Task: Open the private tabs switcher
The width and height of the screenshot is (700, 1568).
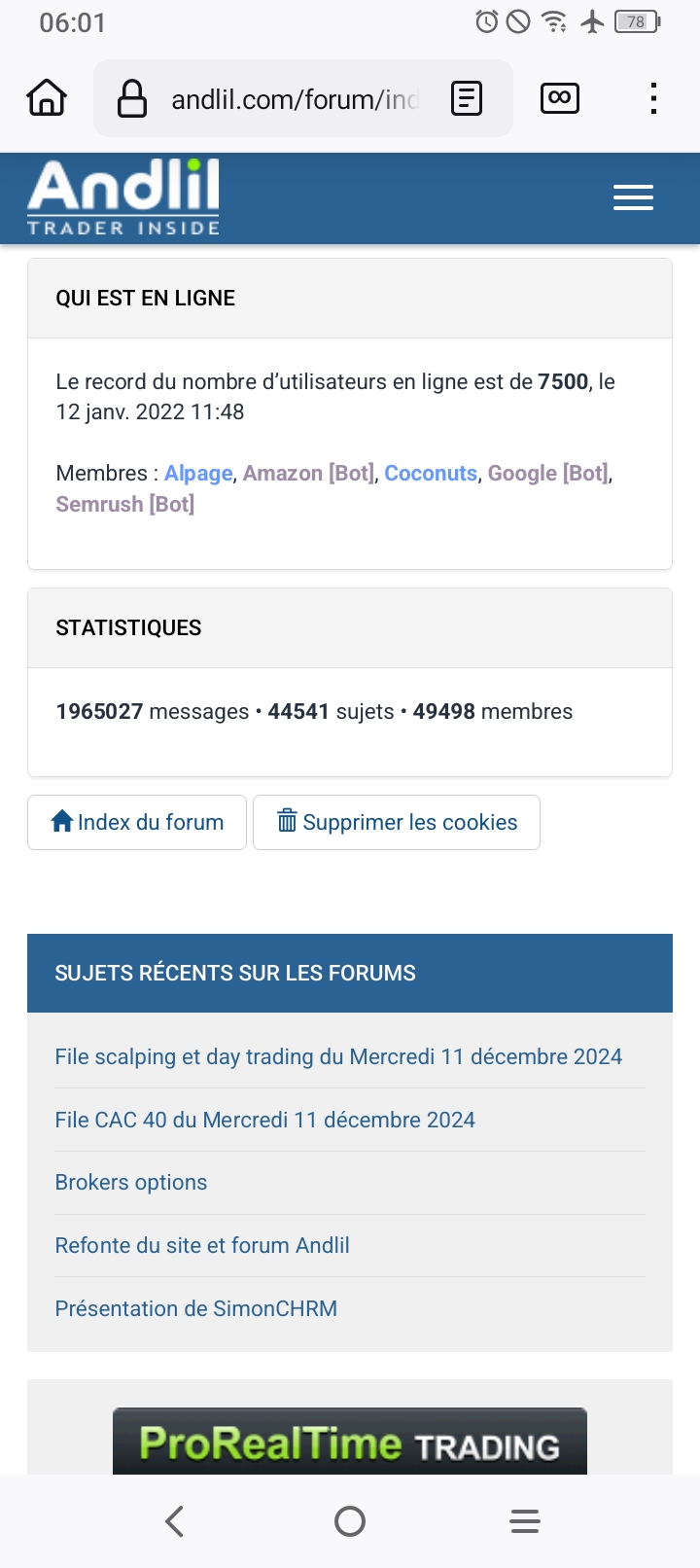Action: click(559, 98)
